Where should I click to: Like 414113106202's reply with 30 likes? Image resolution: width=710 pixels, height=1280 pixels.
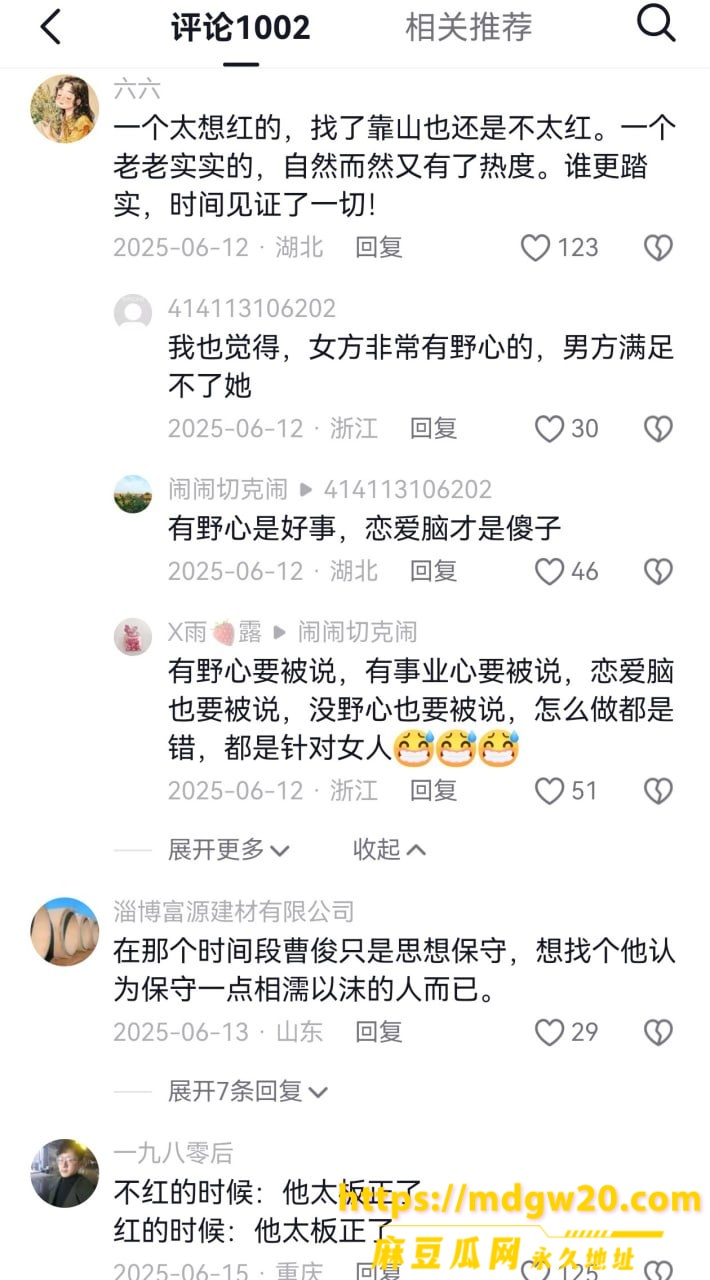[x=566, y=429]
